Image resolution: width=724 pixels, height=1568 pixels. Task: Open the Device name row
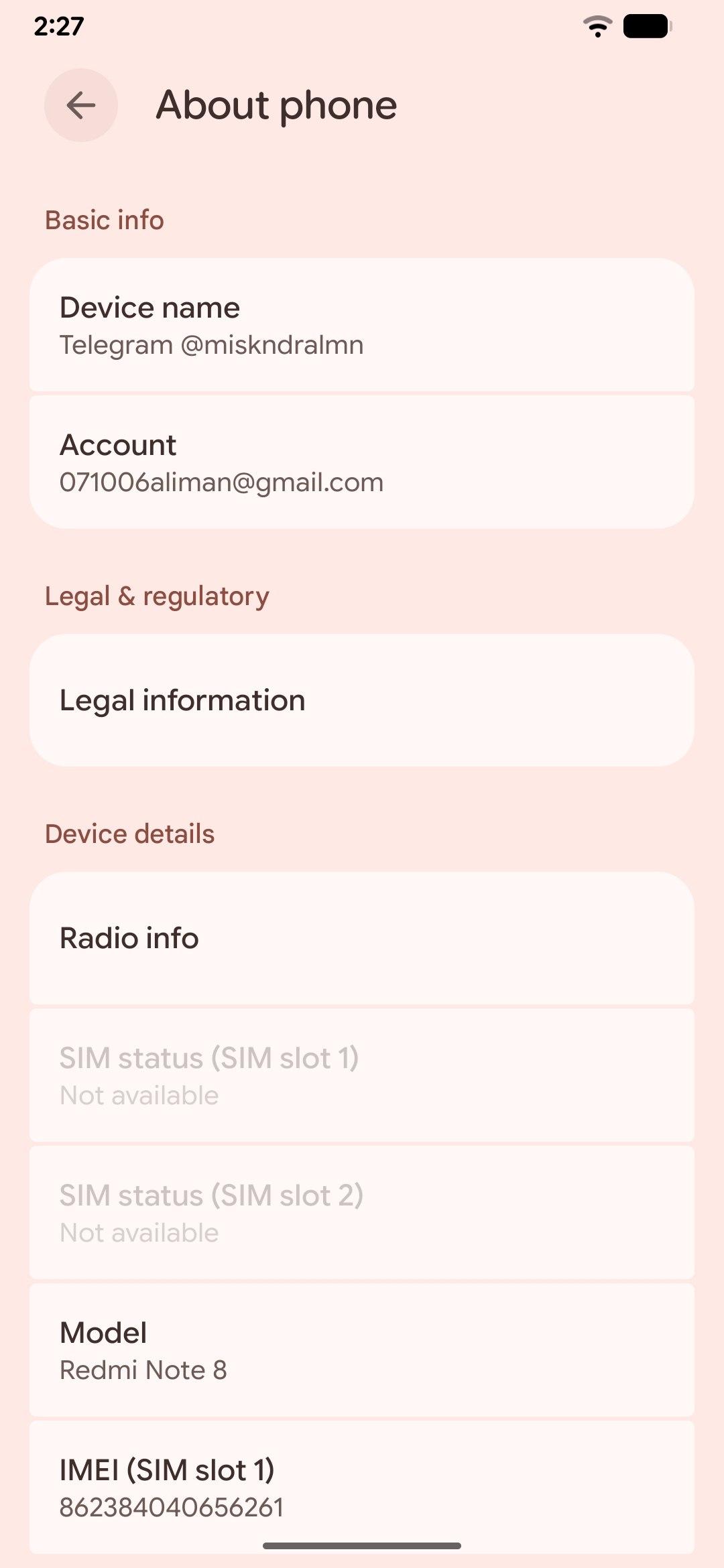tap(362, 325)
